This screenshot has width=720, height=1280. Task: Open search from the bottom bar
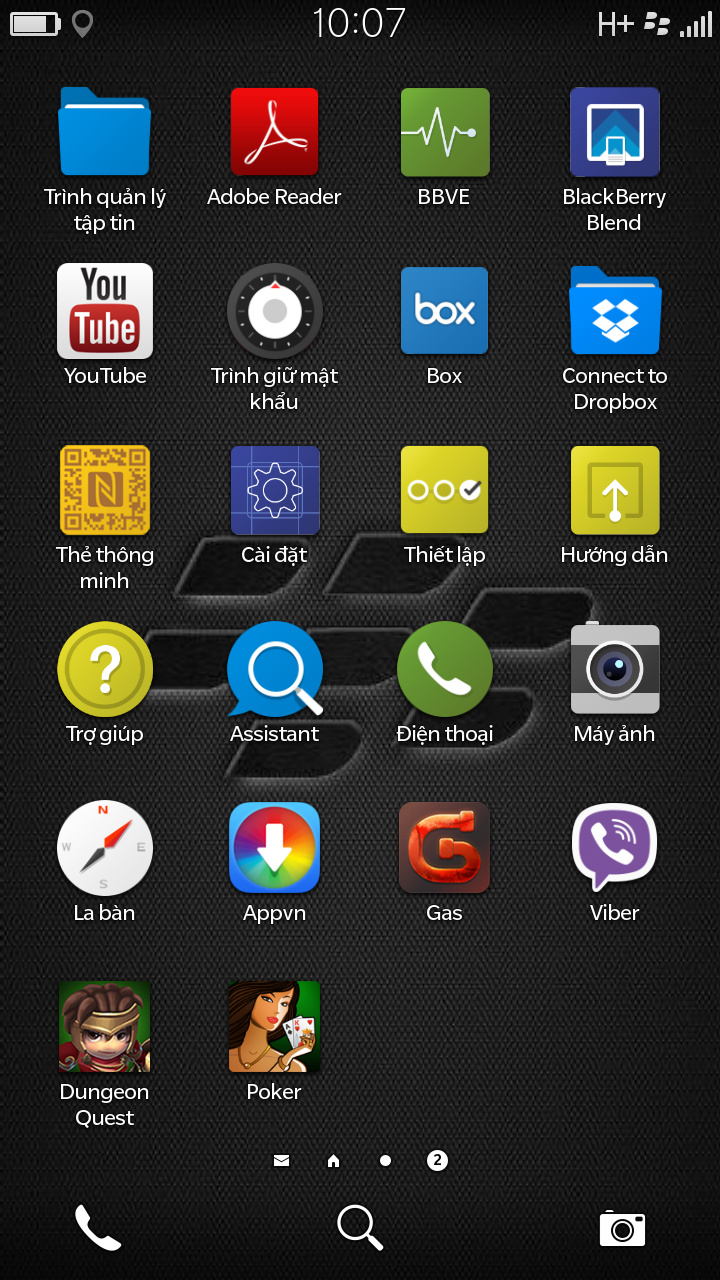click(360, 1227)
